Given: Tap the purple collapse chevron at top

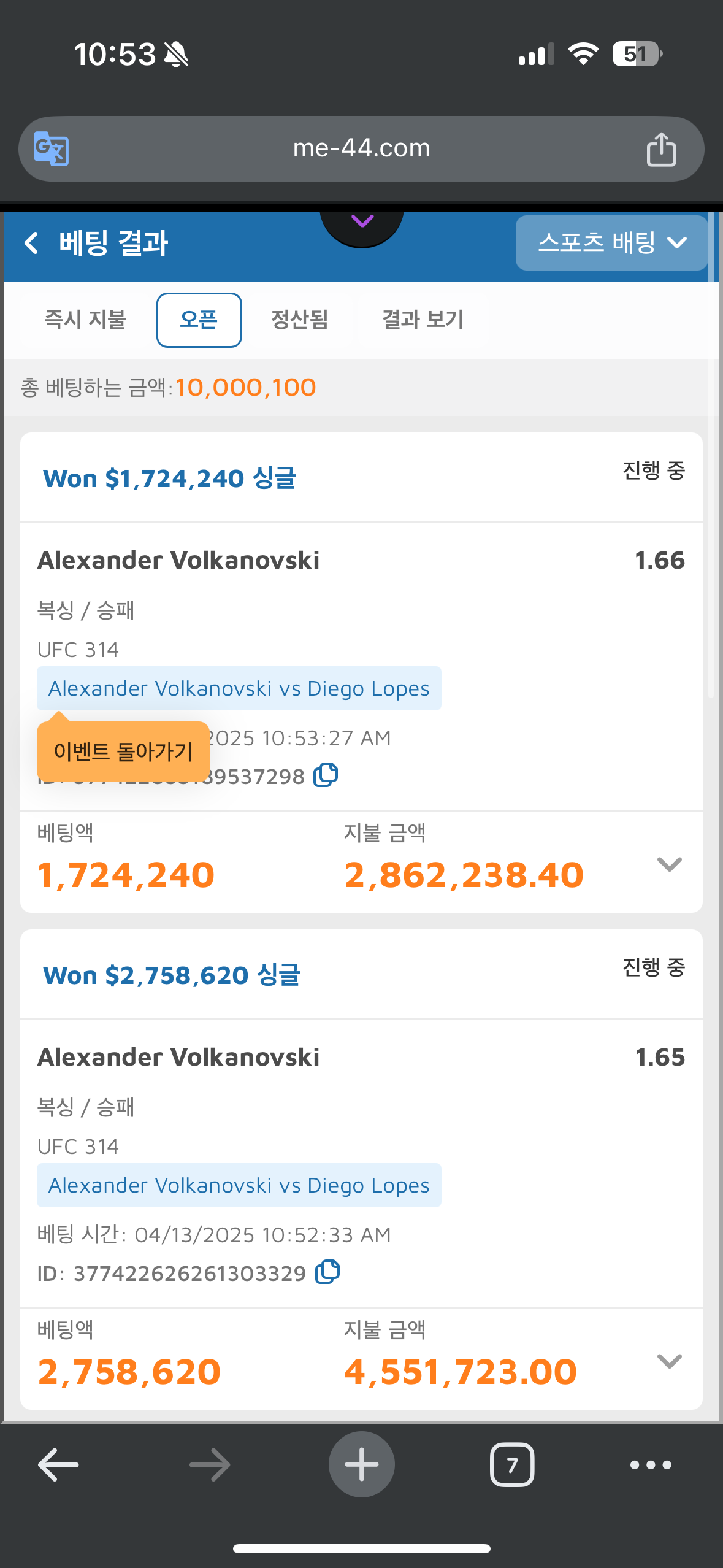Looking at the screenshot, I should tap(362, 222).
